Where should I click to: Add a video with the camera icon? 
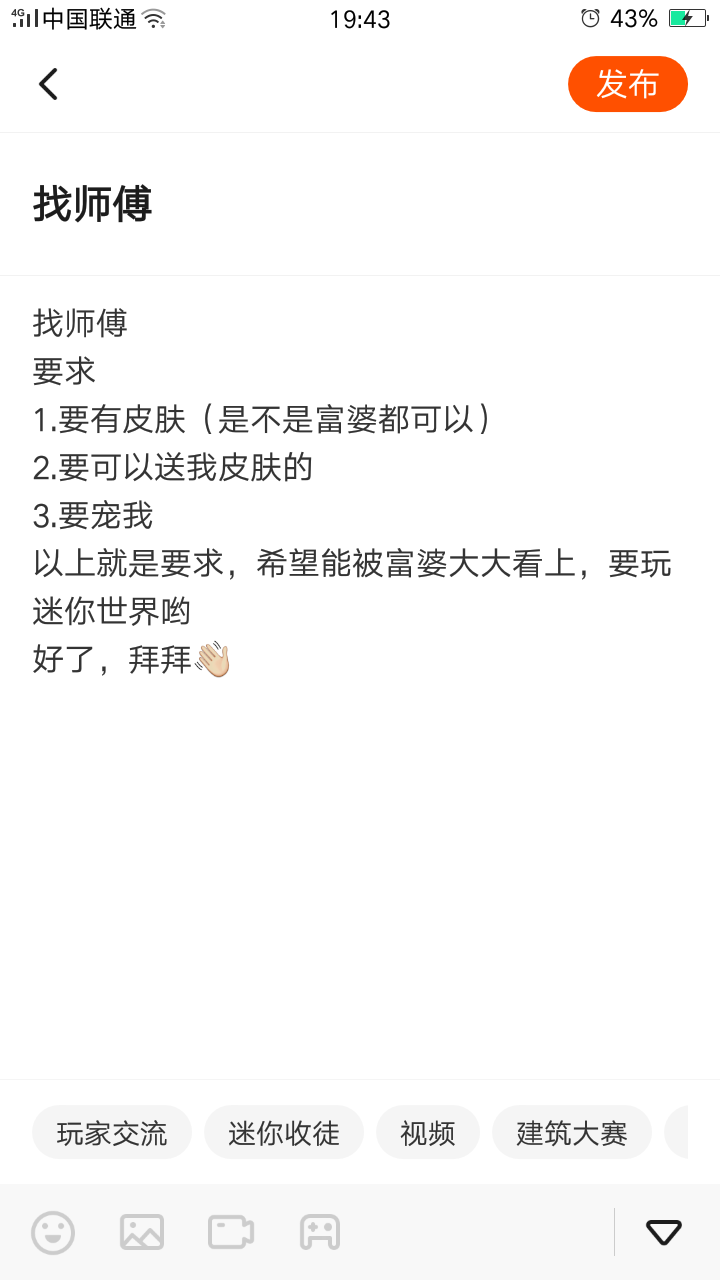point(231,1232)
